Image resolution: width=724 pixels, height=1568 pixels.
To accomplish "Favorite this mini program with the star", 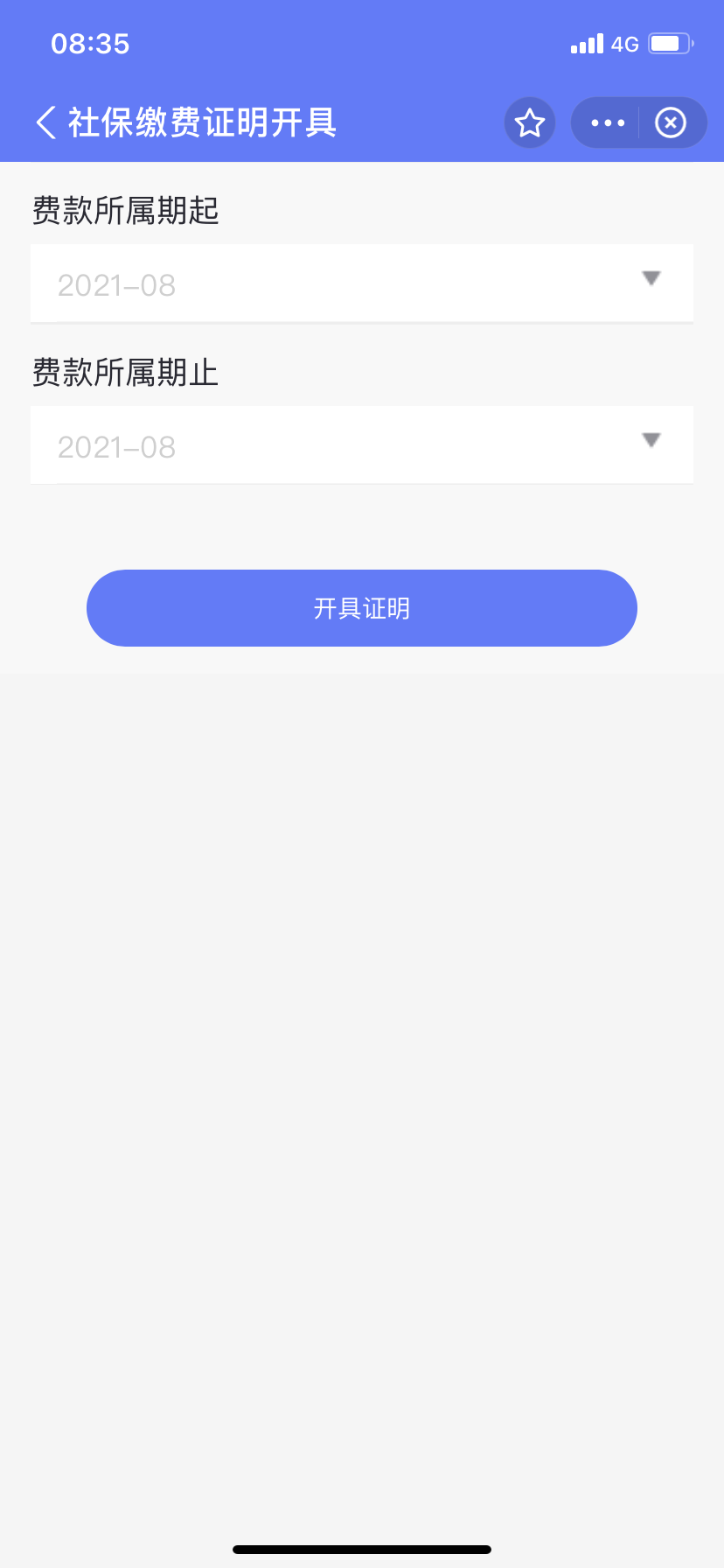I will click(530, 122).
